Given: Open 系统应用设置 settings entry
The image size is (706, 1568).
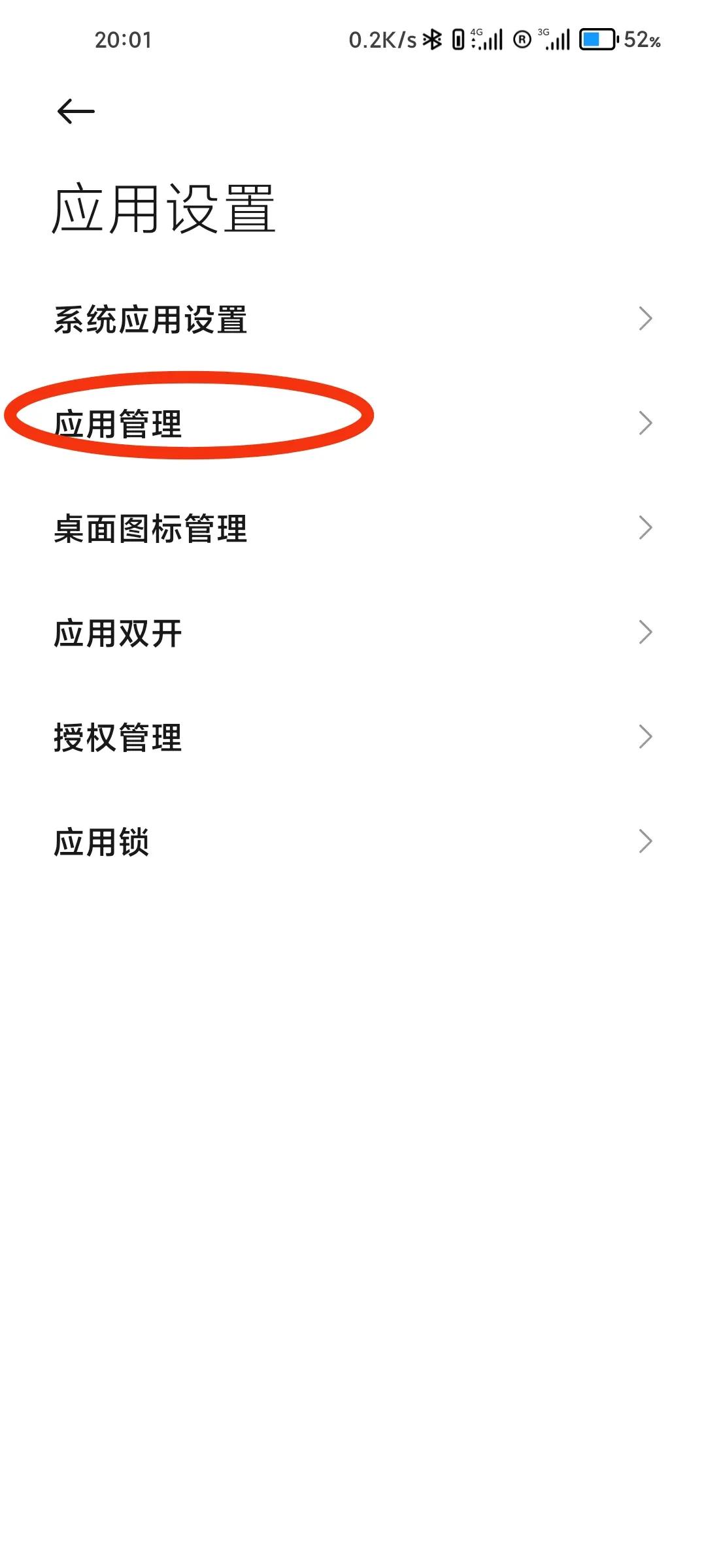Looking at the screenshot, I should [x=154, y=318].
